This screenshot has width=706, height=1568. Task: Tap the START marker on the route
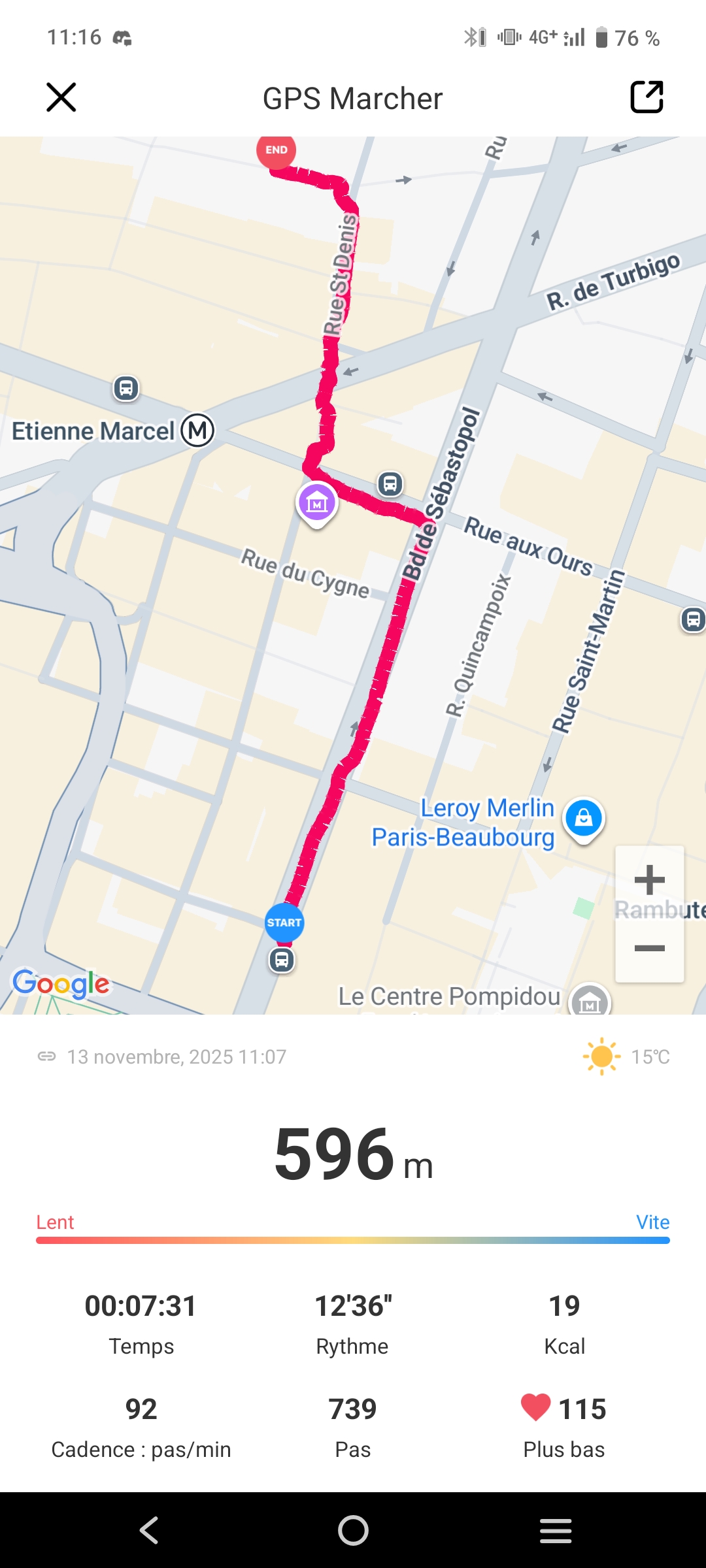coord(284,923)
